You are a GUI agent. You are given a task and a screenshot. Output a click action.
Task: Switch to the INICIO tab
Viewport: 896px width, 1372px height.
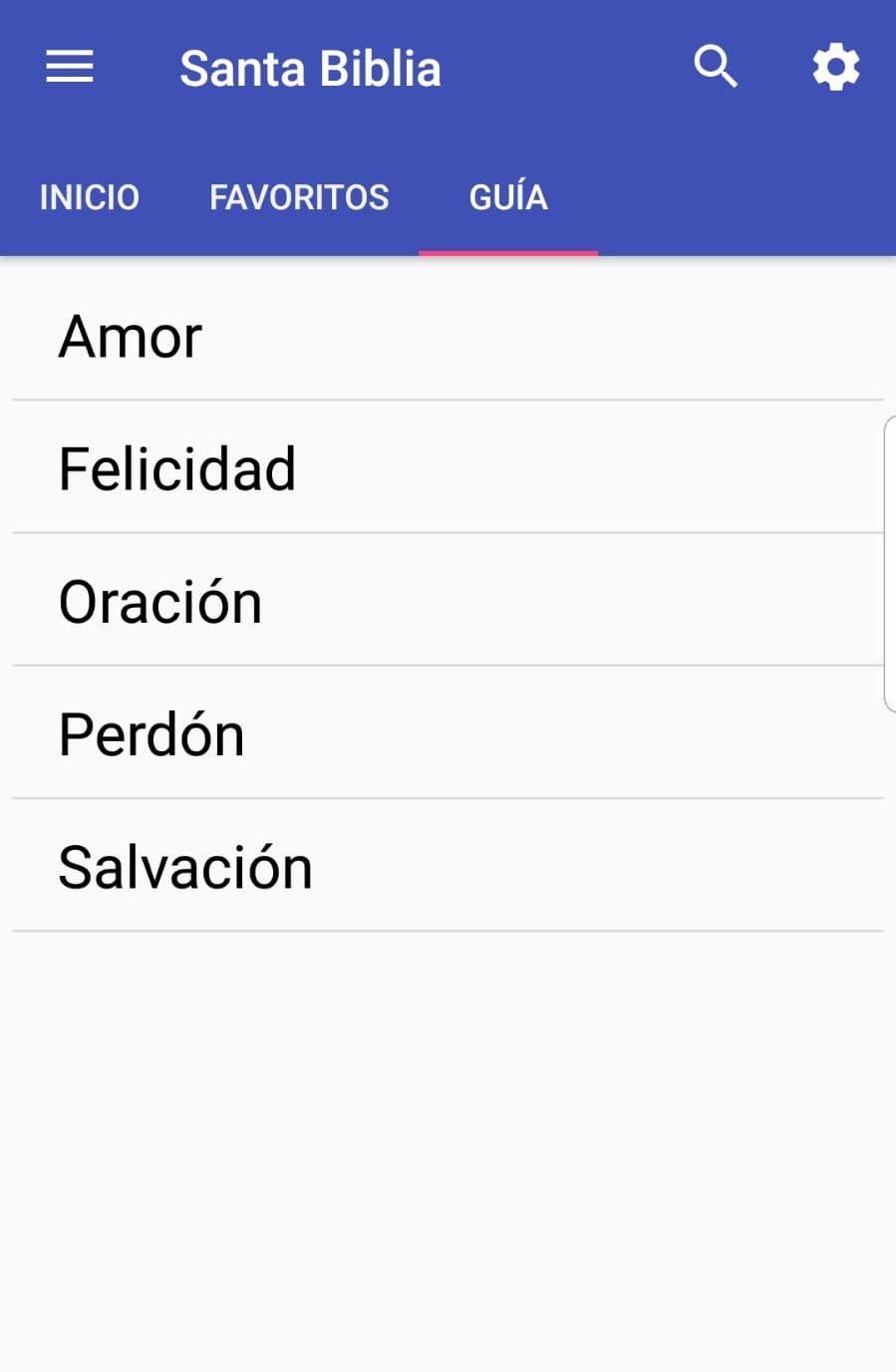(x=90, y=197)
